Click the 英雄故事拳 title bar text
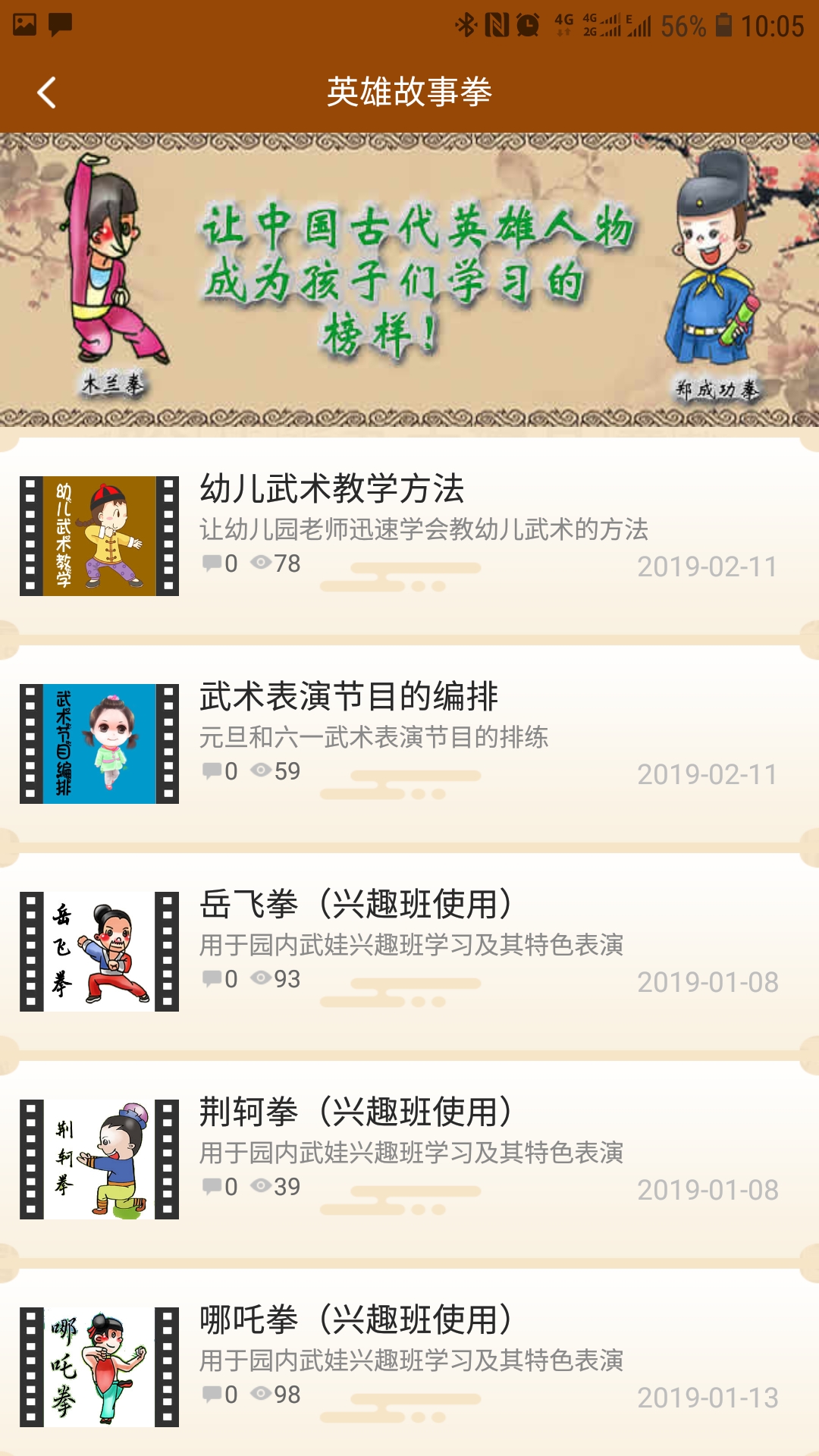Screen dimensions: 819x1456 (409, 93)
